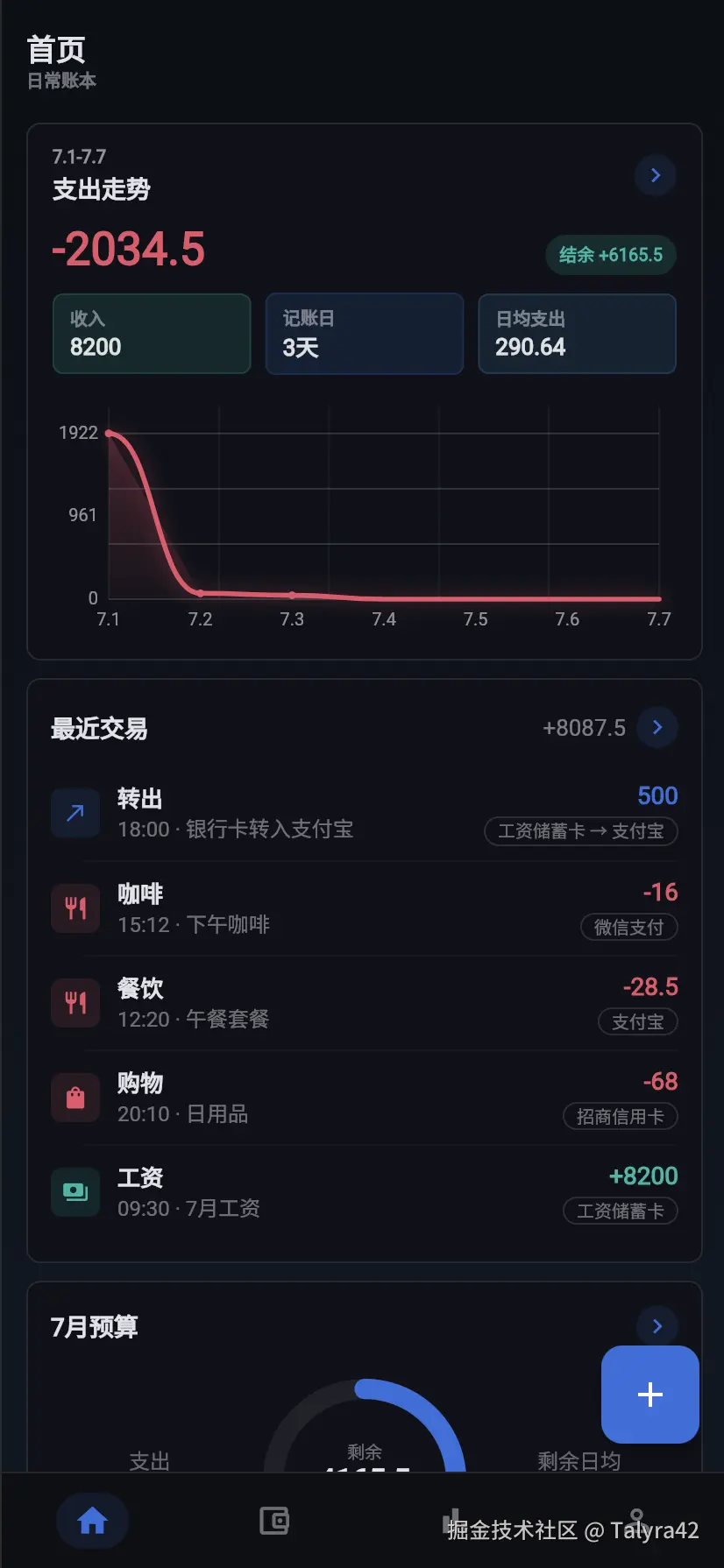Open the 餐饮 午餐套餐 transaction

(365, 1004)
